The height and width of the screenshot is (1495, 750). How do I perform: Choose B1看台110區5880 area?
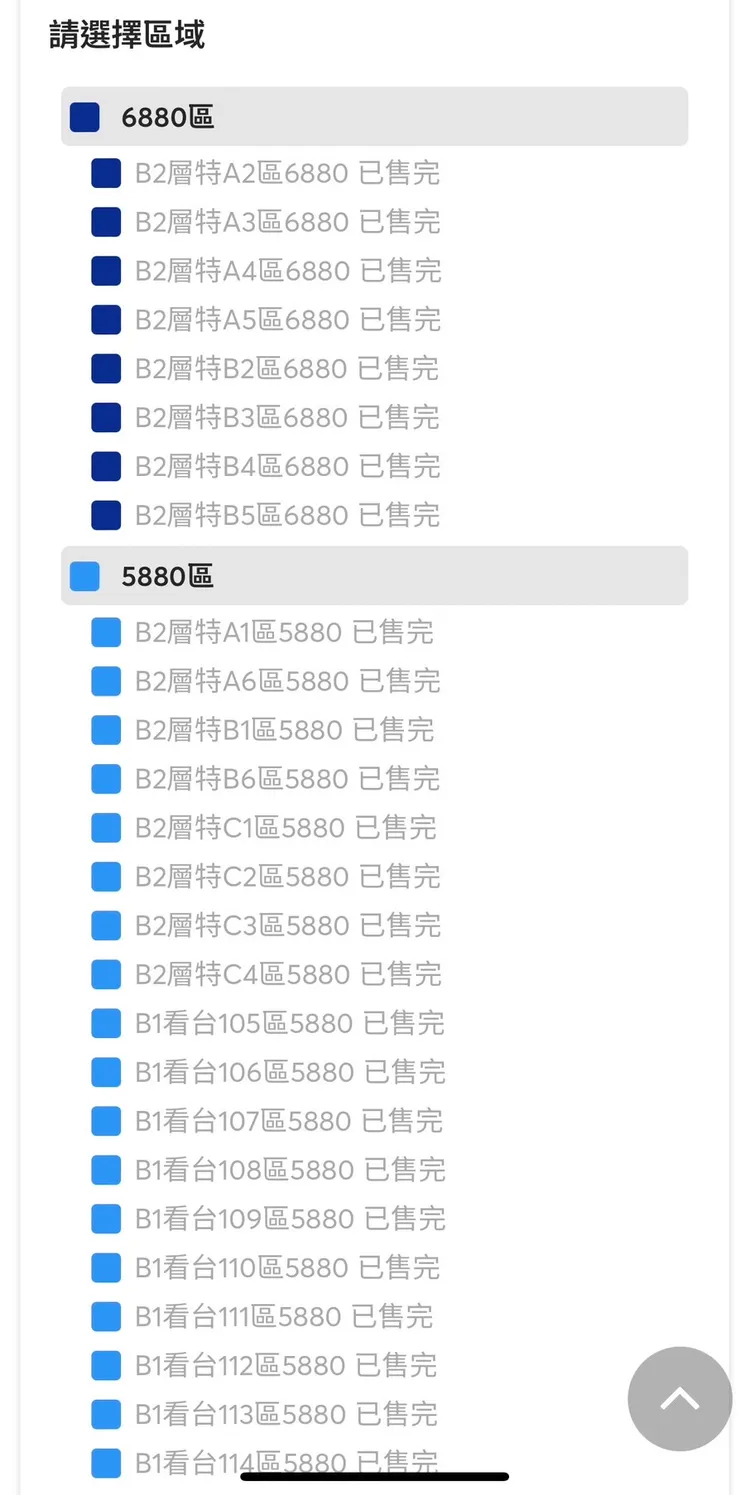[x=287, y=1268]
